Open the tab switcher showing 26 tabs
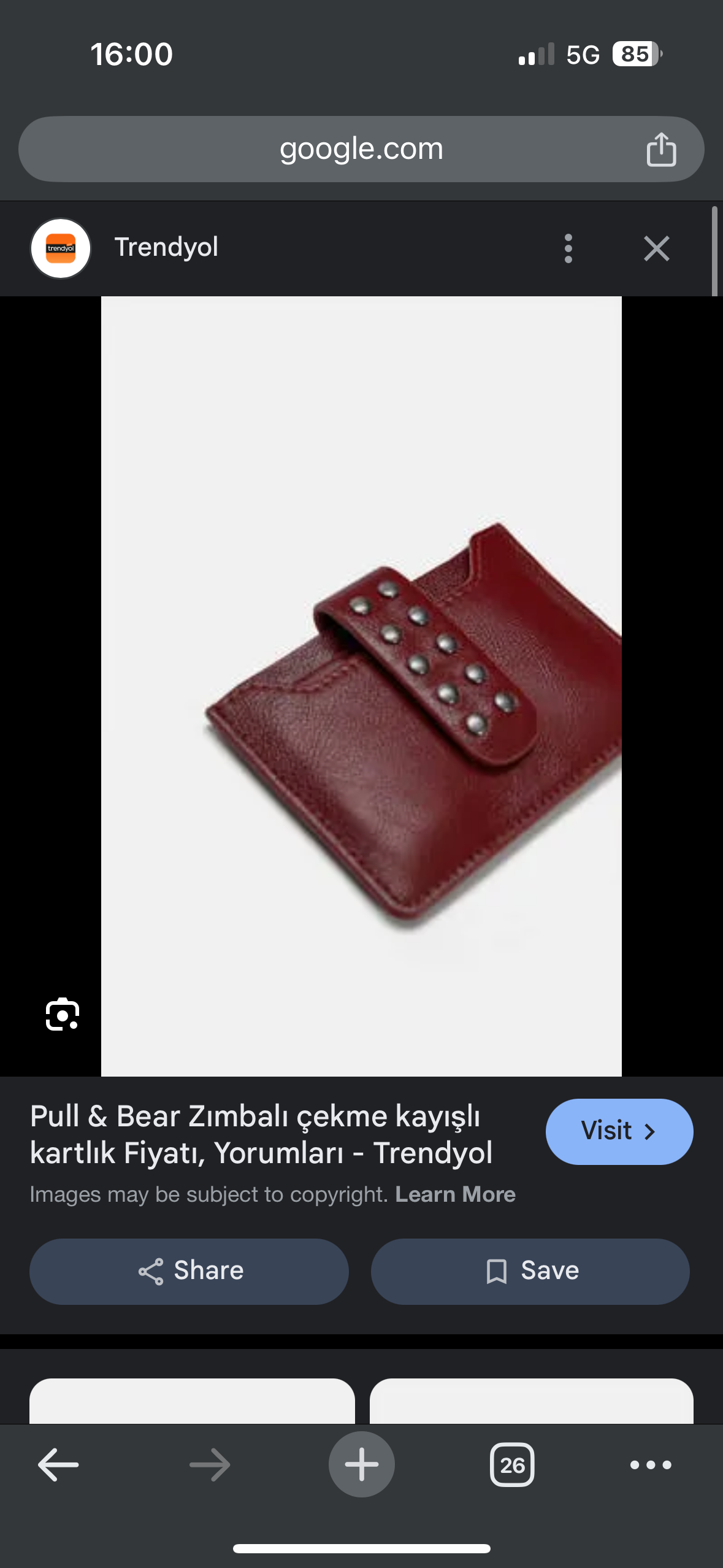723x1568 pixels. coord(512,1465)
